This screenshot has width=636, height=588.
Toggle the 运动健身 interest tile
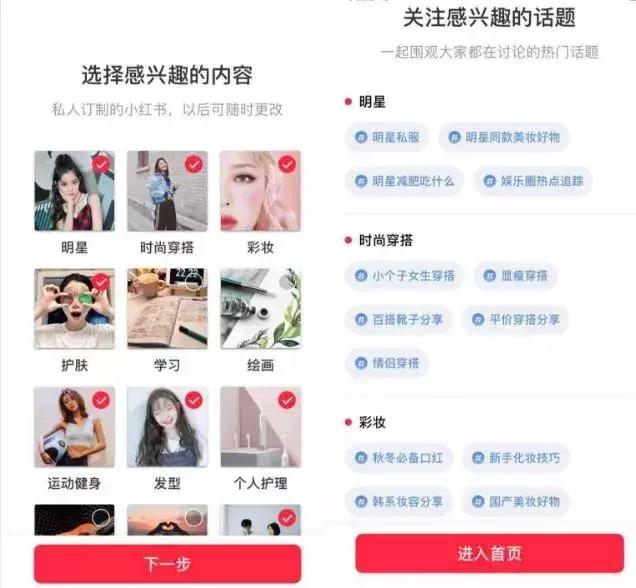coord(74,427)
